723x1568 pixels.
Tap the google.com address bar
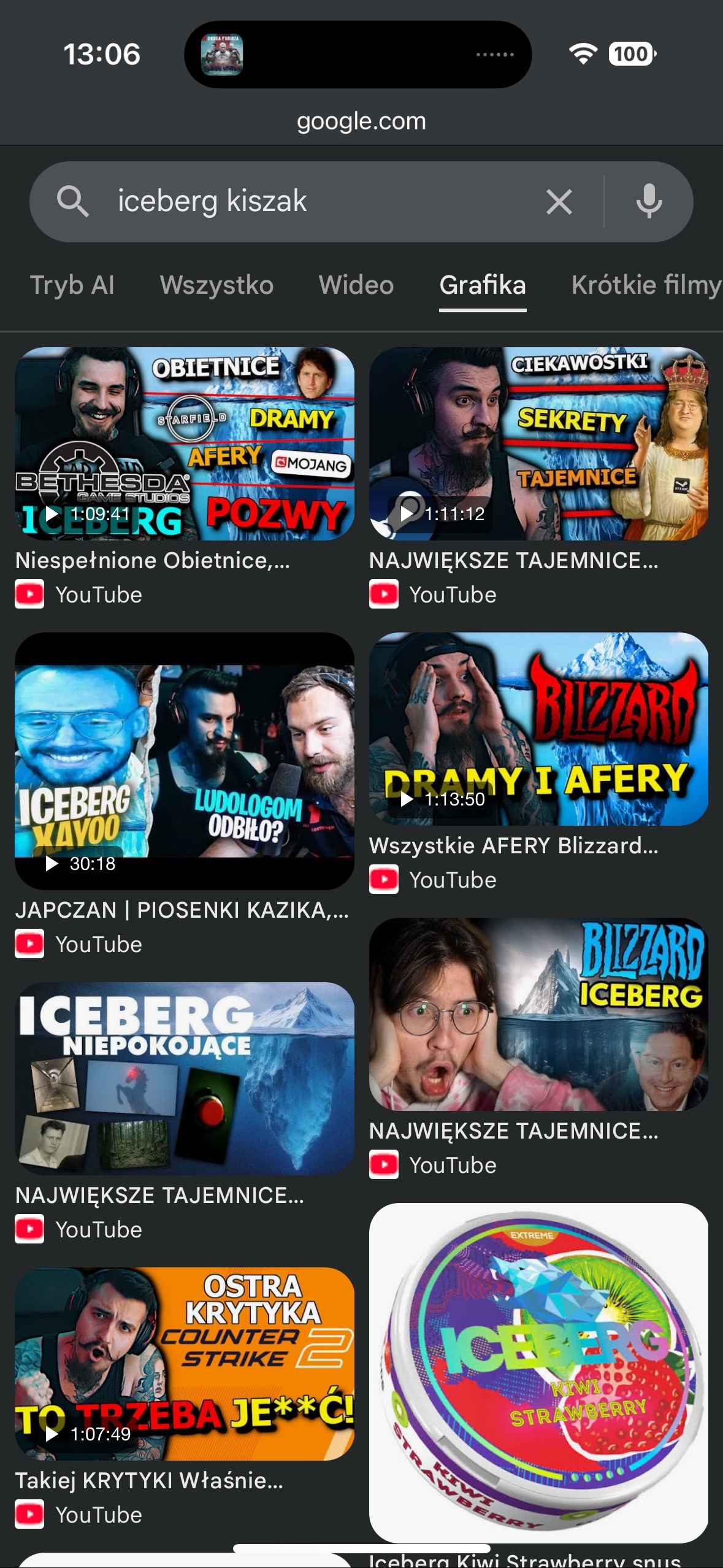[x=361, y=121]
